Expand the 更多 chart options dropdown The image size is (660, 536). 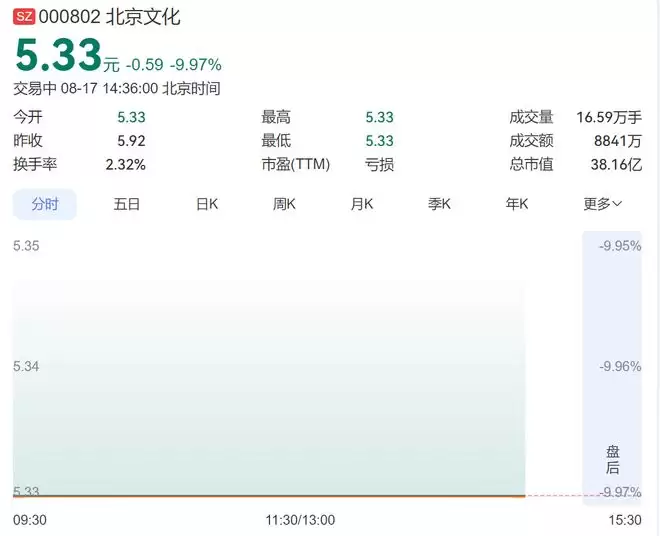602,204
